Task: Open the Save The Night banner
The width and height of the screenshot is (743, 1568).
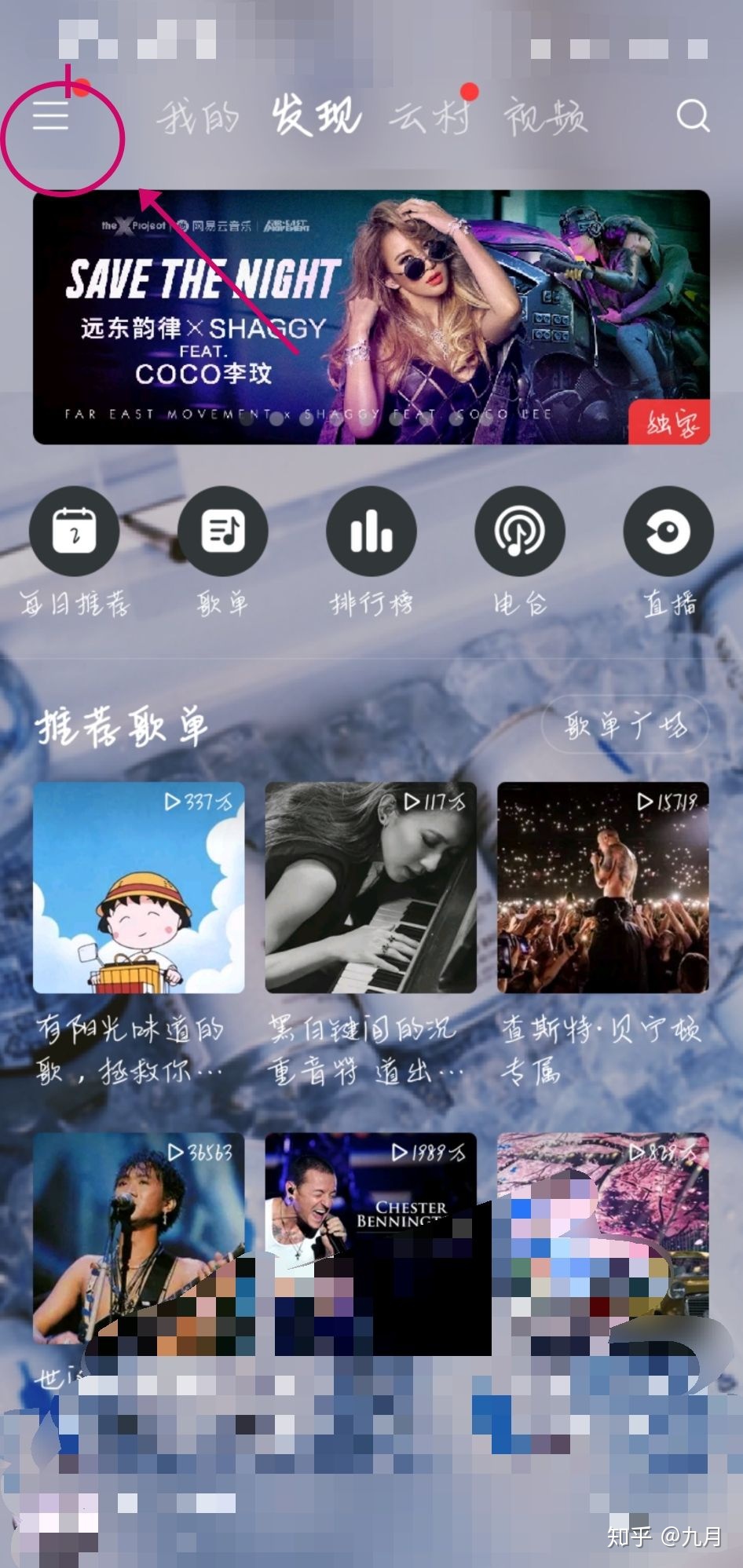Action: [x=371, y=314]
